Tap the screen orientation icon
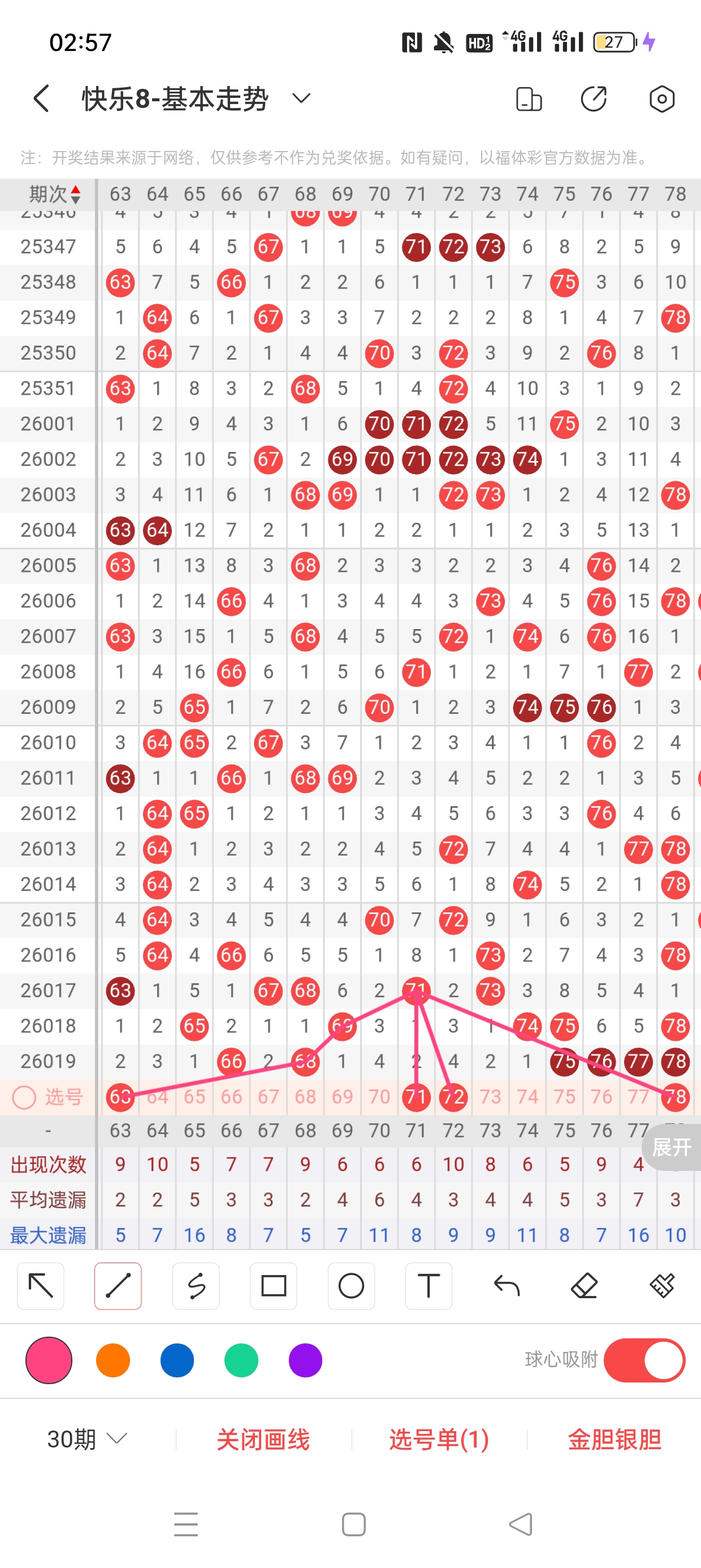The height and width of the screenshot is (1568, 701). tap(528, 99)
